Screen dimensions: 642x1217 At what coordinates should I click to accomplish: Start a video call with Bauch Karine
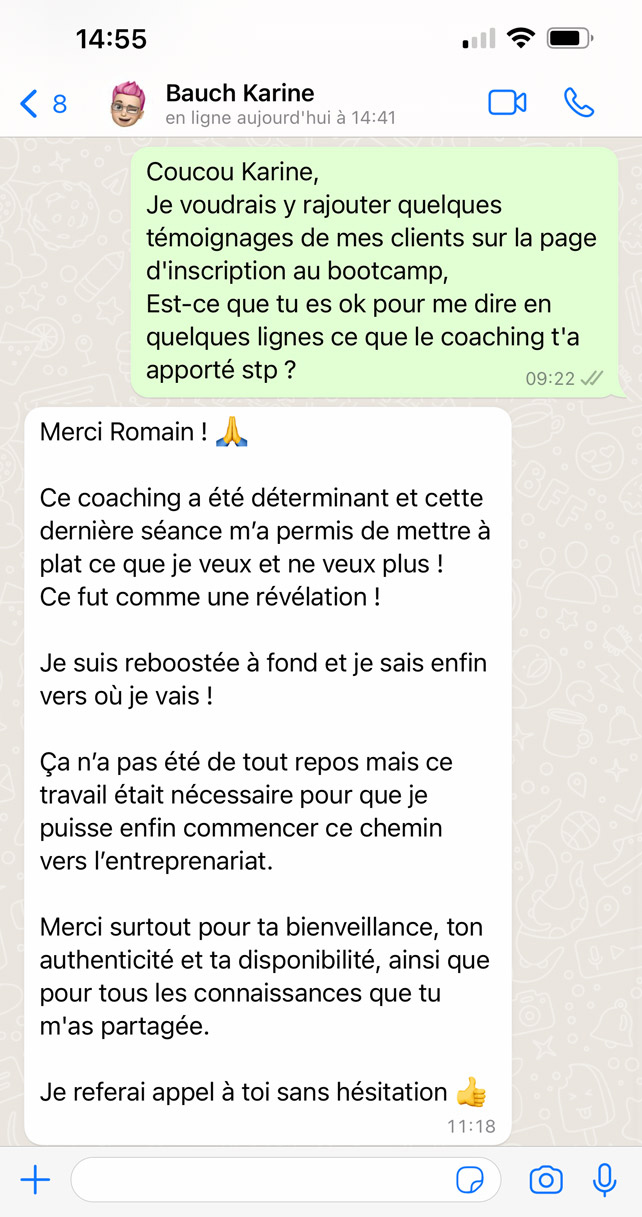pyautogui.click(x=507, y=103)
